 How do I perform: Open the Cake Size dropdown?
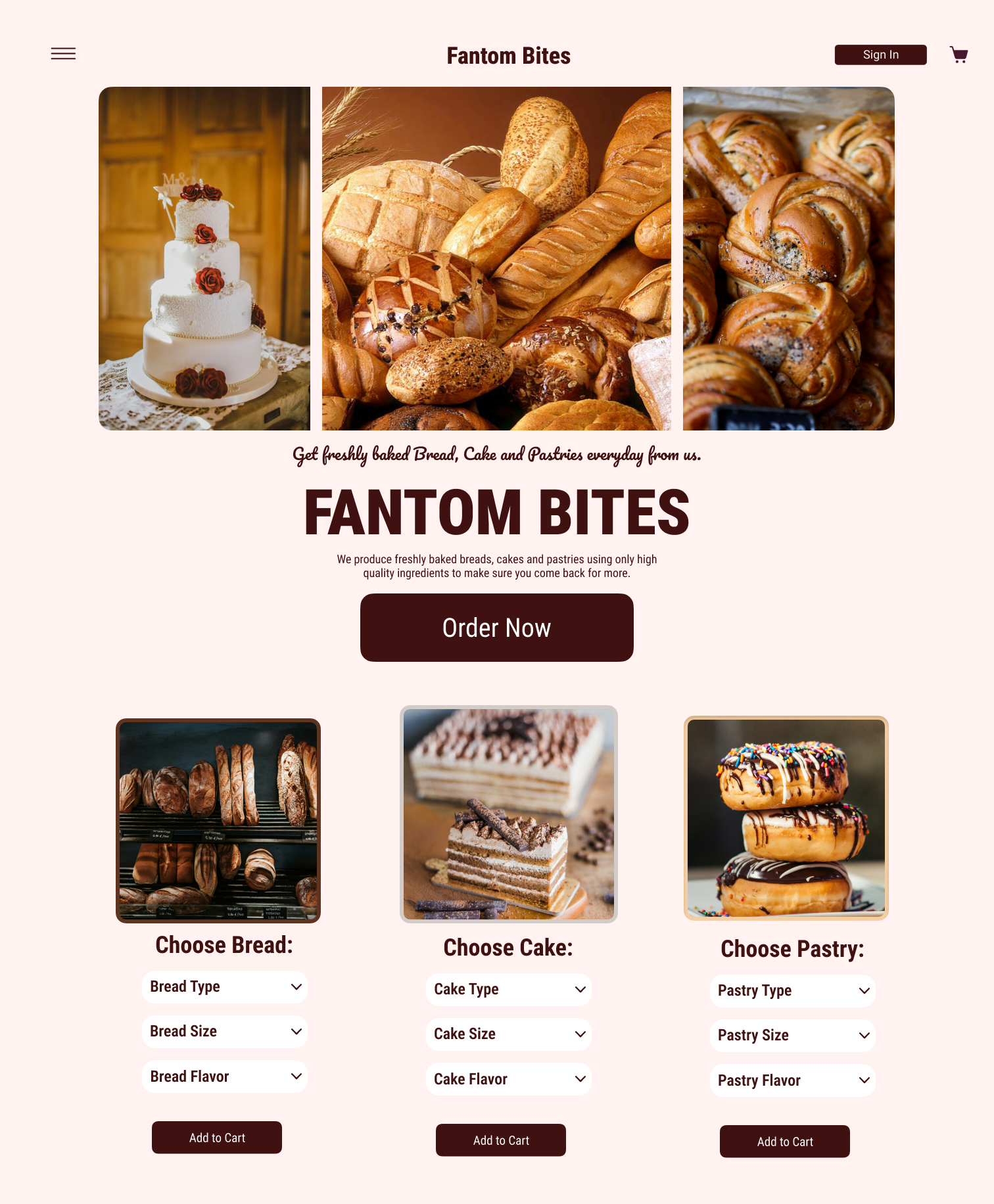pos(508,1034)
